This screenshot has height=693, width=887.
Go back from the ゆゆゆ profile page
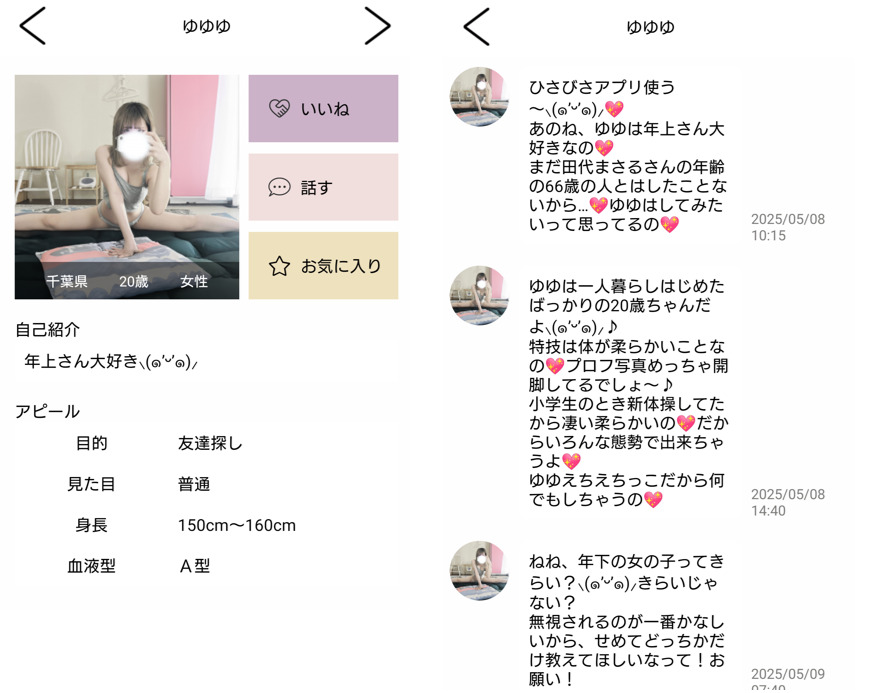point(32,26)
